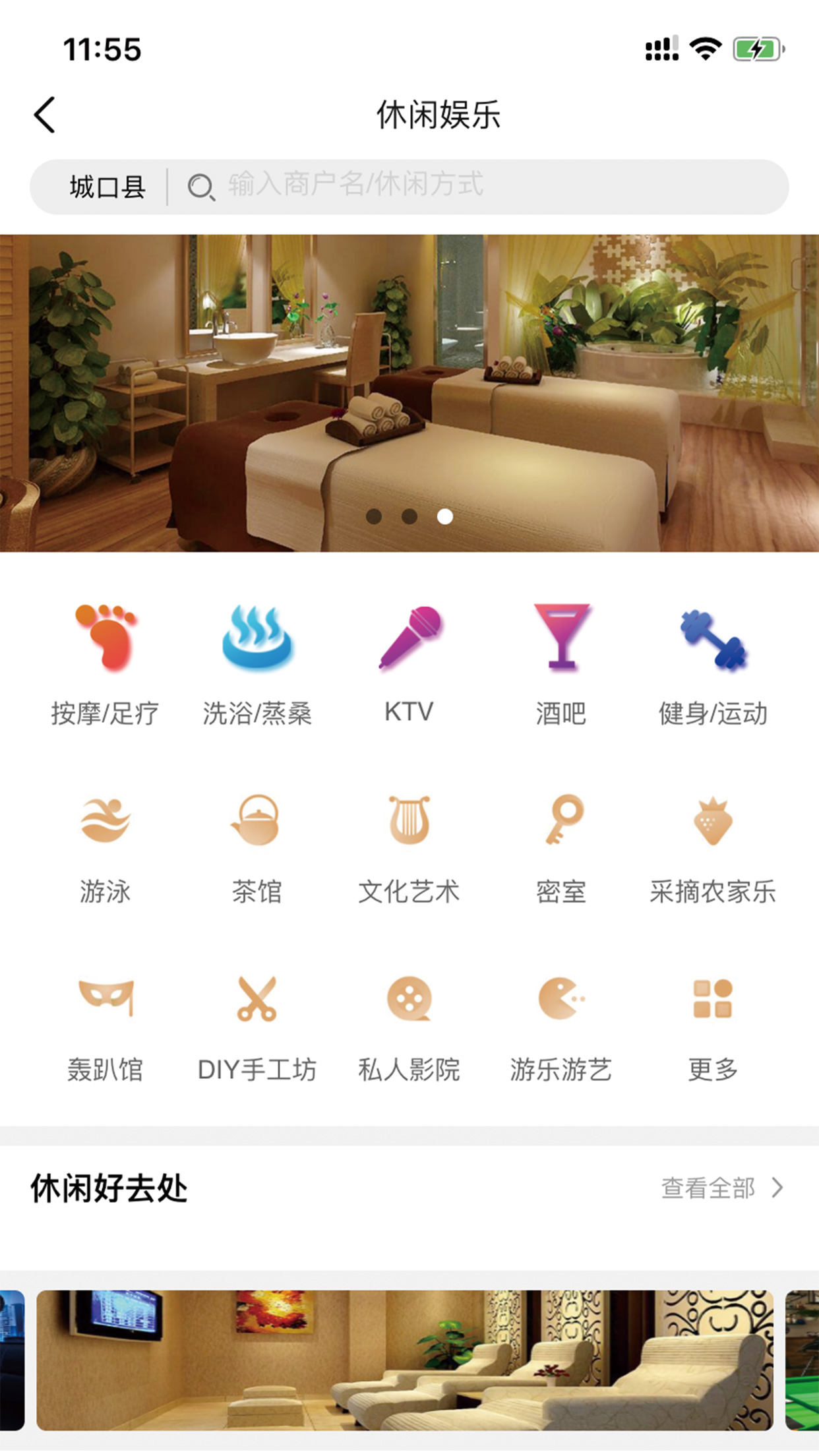This screenshot has width=819, height=1456.
Task: Browse 私人影院 venues
Action: point(409,1027)
